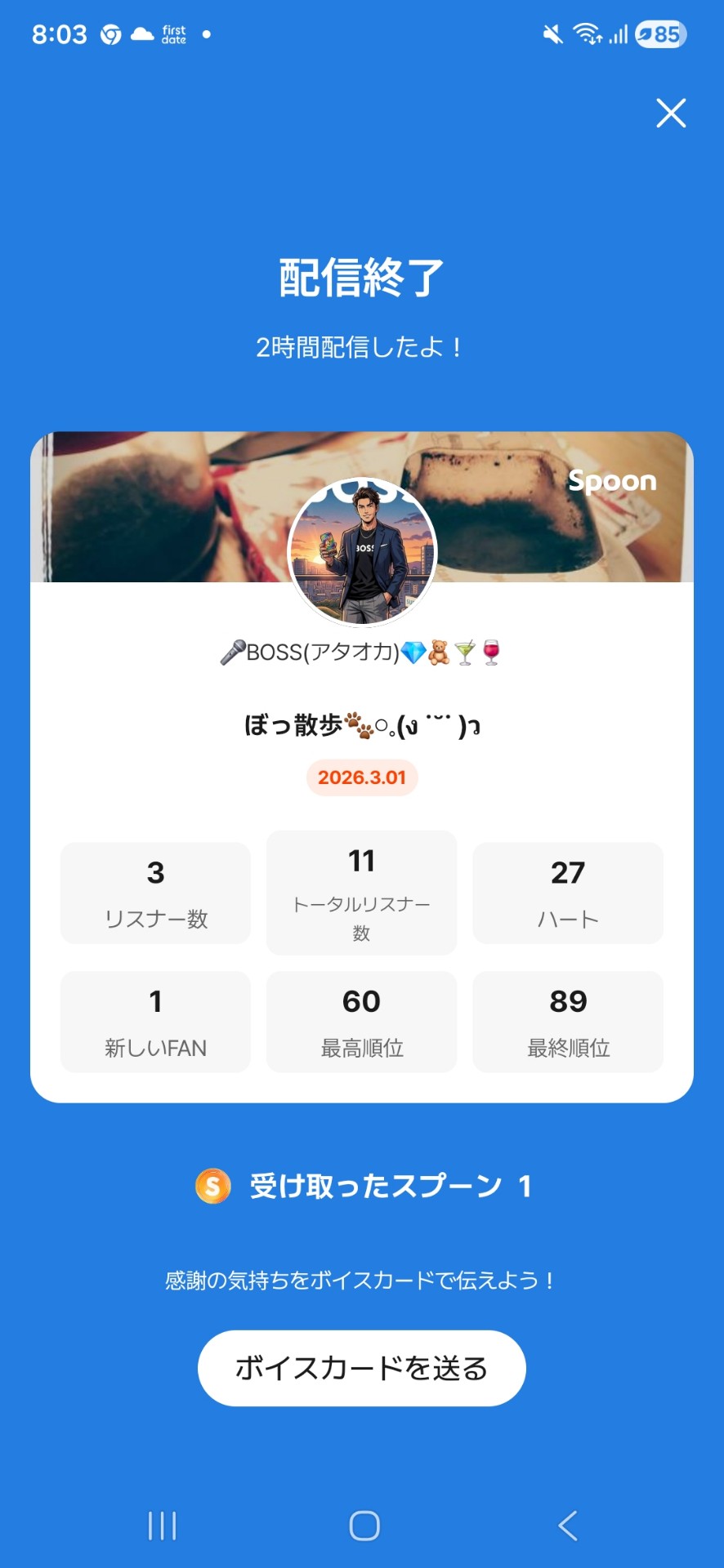Tap the cloud weather icon in status bar
The height and width of the screenshot is (1568, 724).
[x=141, y=33]
